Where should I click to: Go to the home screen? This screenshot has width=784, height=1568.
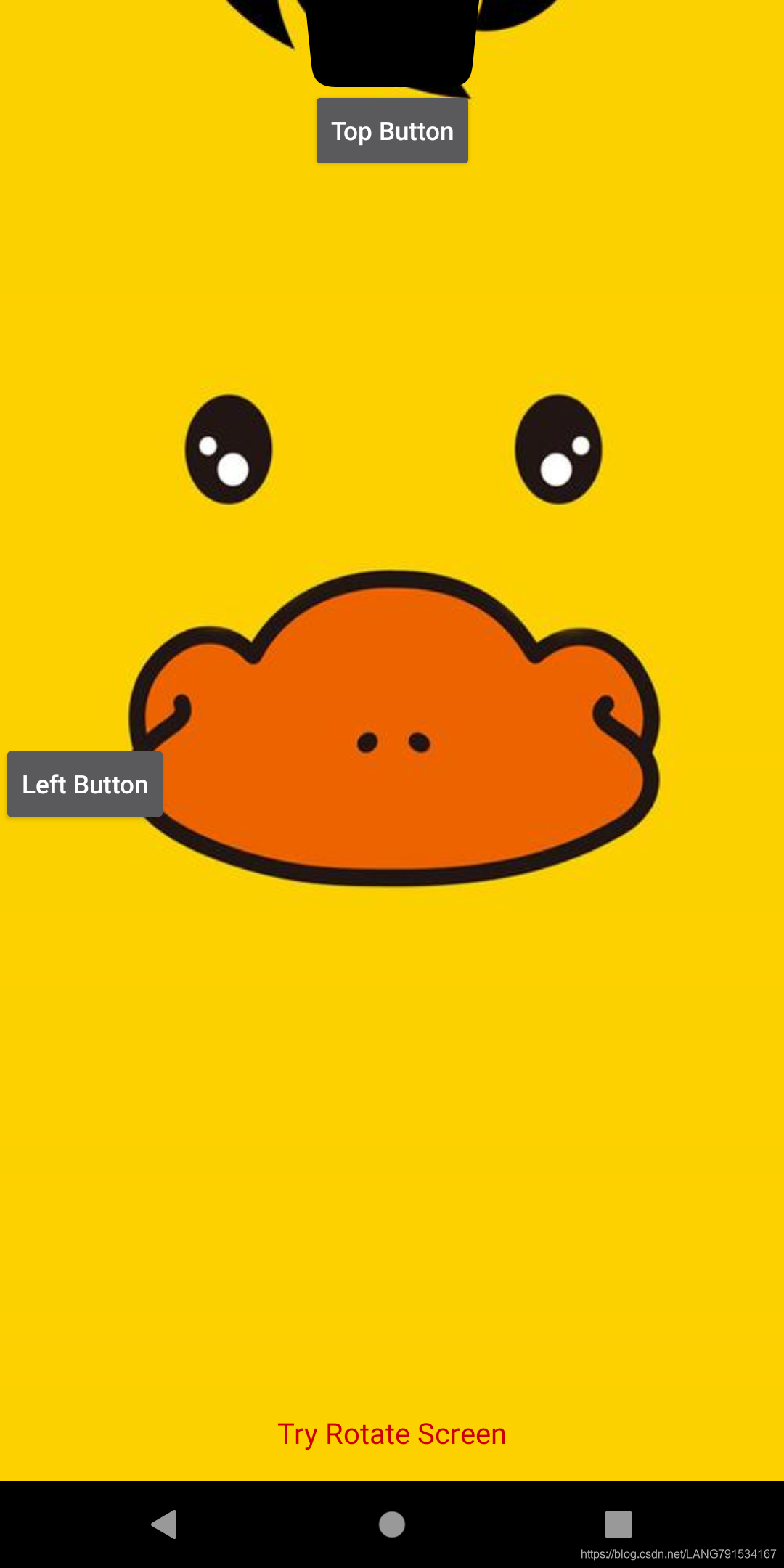click(392, 1524)
